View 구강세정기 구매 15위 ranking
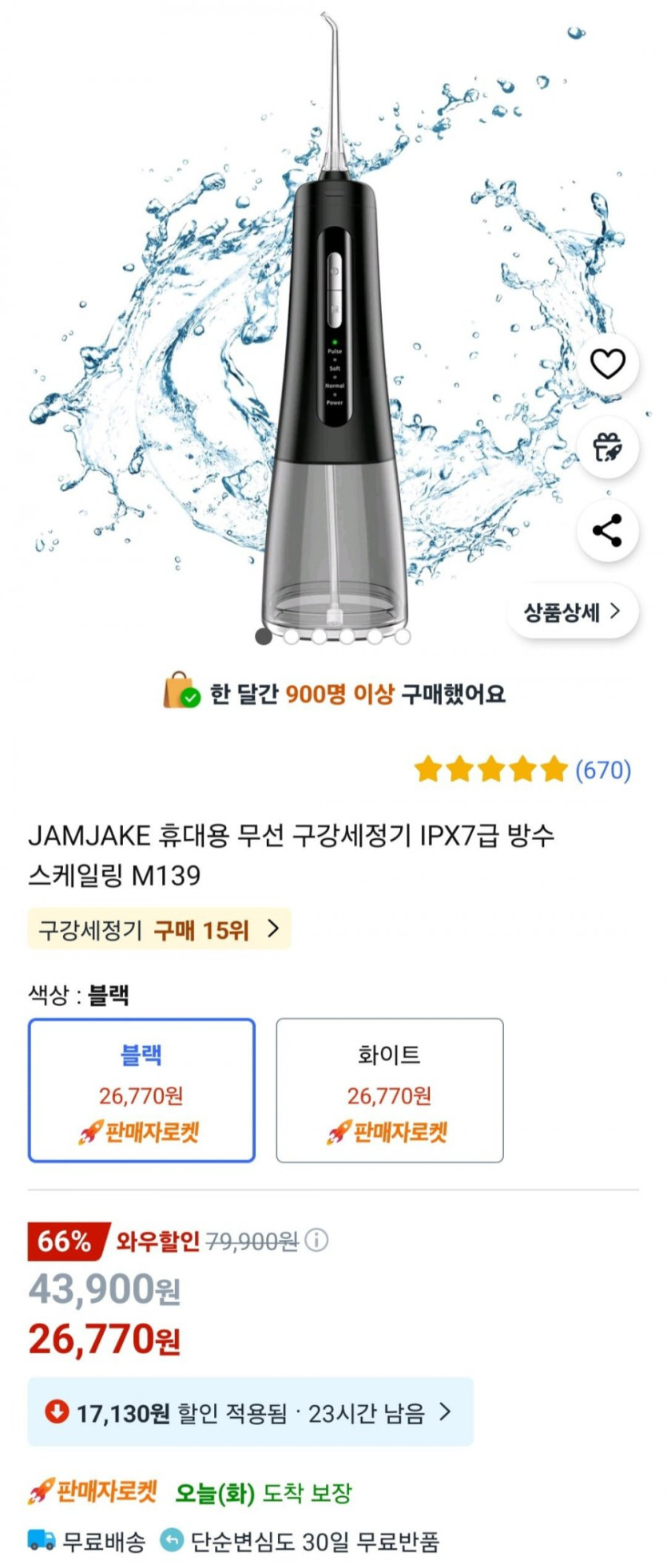This screenshot has height=1568, width=667. coord(159,929)
